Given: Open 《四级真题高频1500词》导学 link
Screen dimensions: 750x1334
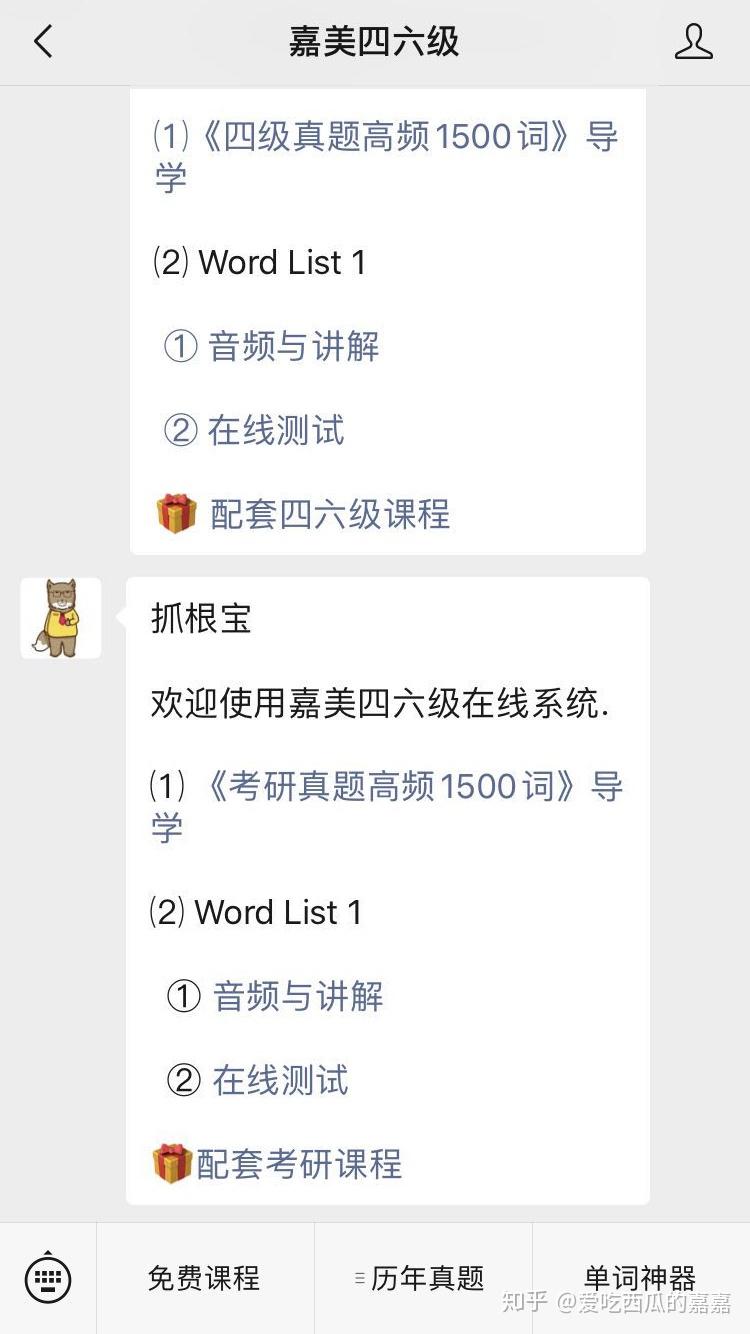Looking at the screenshot, I should [x=386, y=157].
